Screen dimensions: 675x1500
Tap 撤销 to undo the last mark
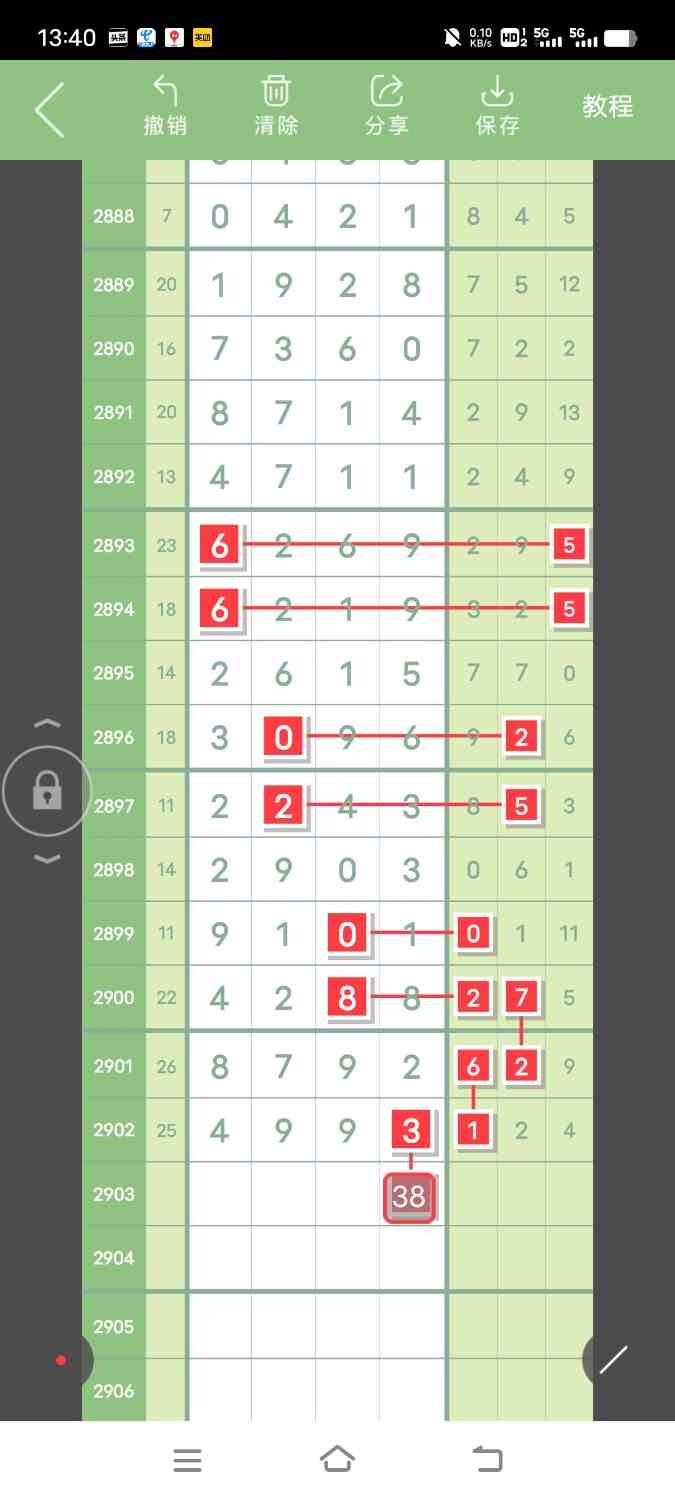[x=165, y=106]
